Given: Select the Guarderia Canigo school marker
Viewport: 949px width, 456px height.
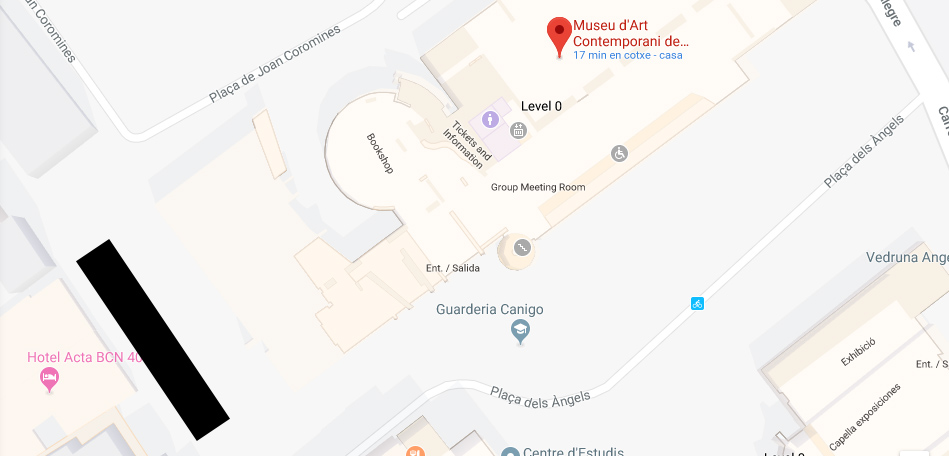Looking at the screenshot, I should click(520, 332).
